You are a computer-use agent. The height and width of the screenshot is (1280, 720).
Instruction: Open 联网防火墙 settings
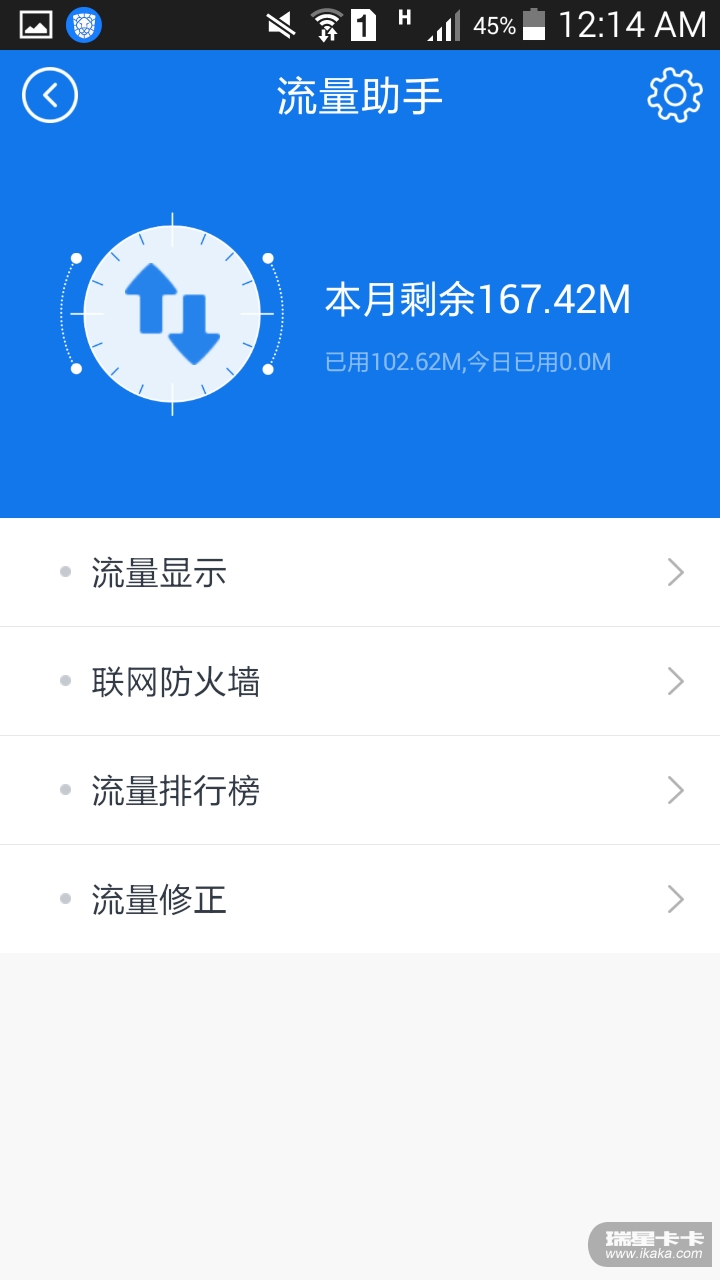(360, 682)
